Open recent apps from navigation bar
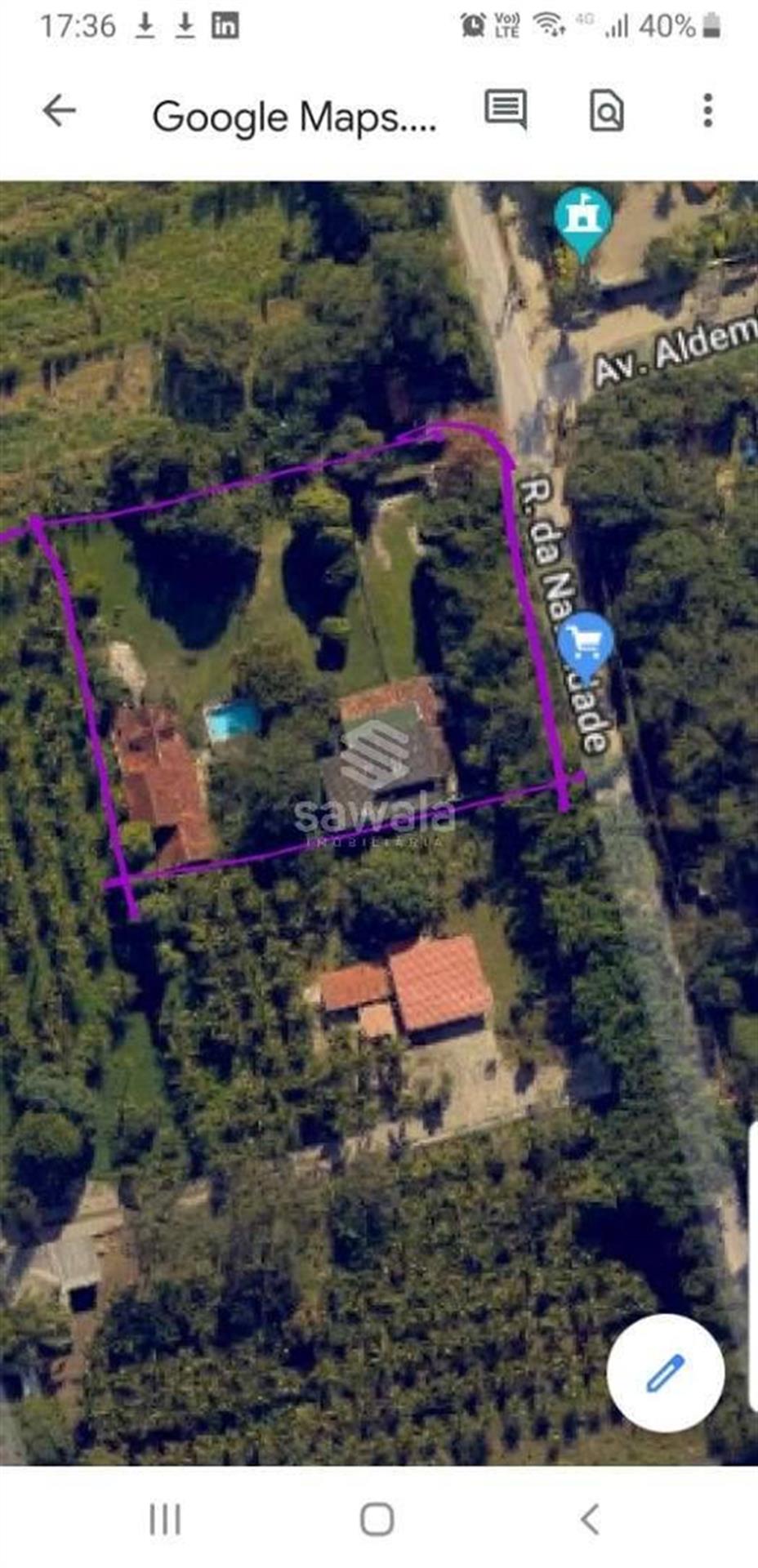 coord(165,1520)
